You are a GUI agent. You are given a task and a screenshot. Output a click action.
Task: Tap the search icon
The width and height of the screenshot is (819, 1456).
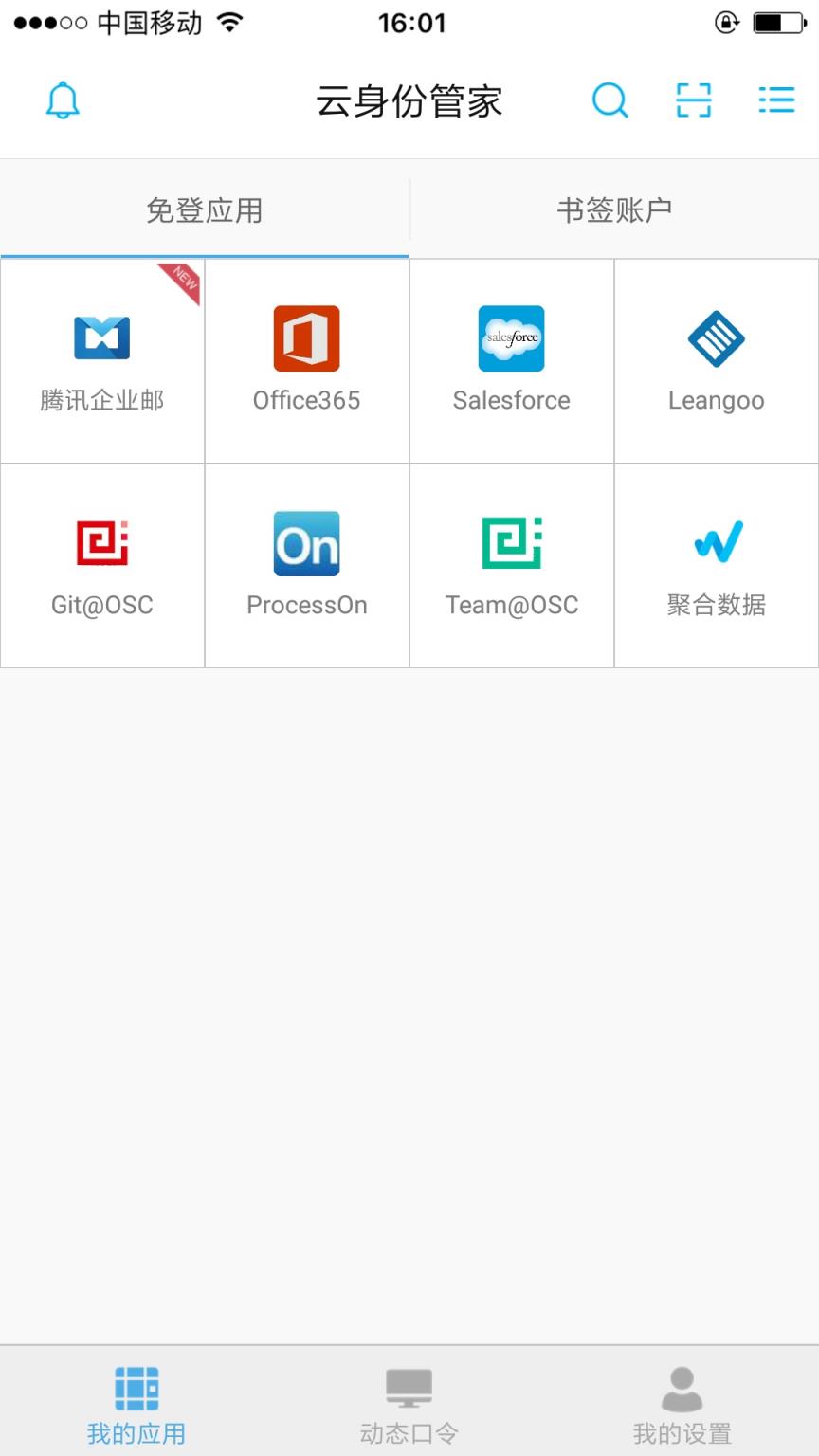610,100
